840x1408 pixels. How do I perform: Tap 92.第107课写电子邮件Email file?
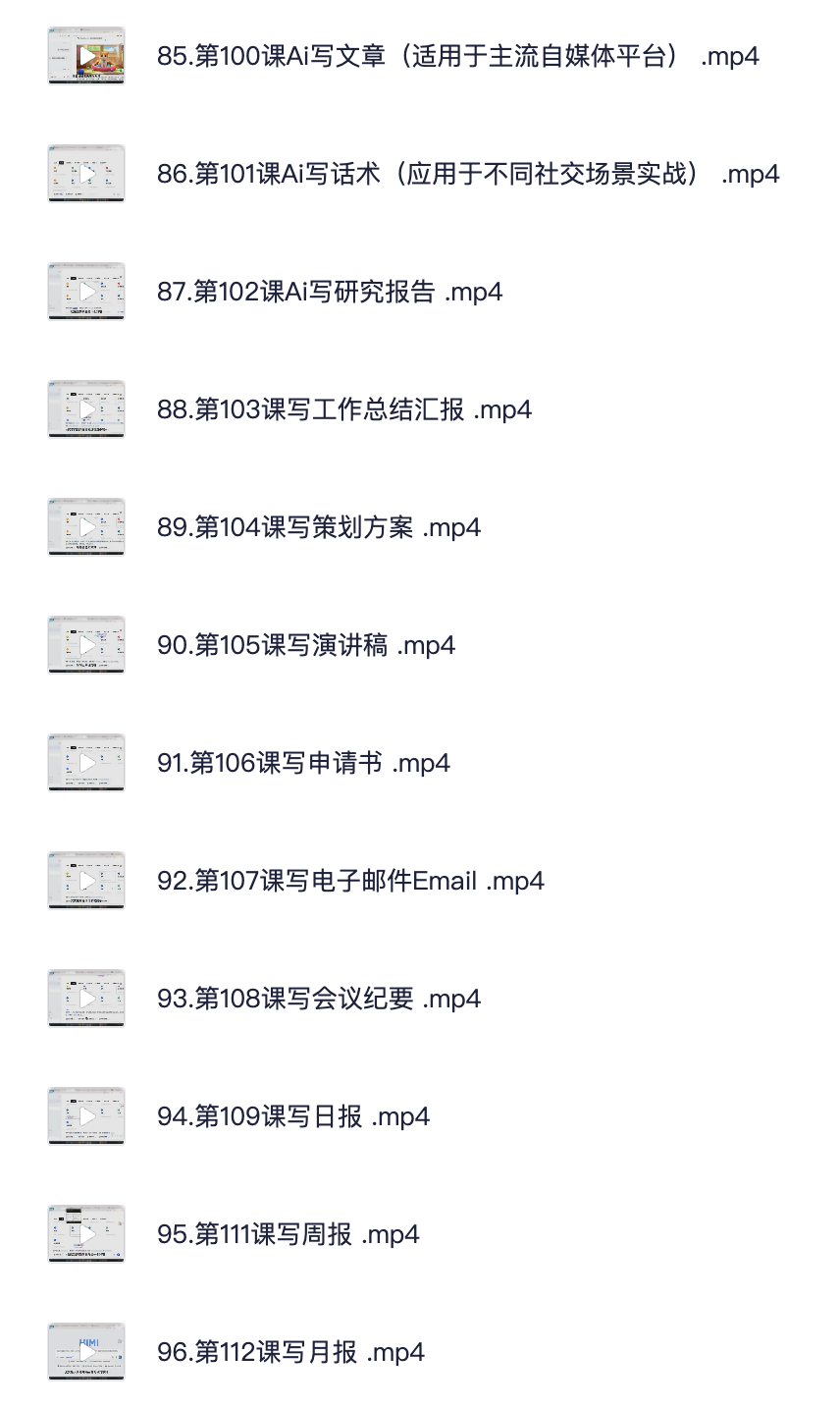(349, 881)
